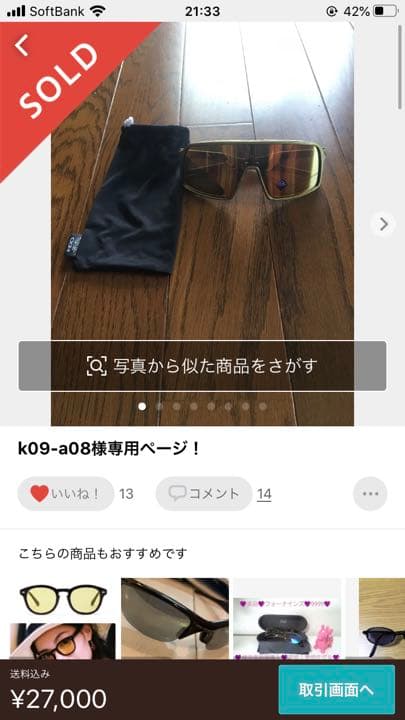
Task: Show the next product photo arrow
Action: point(383,224)
